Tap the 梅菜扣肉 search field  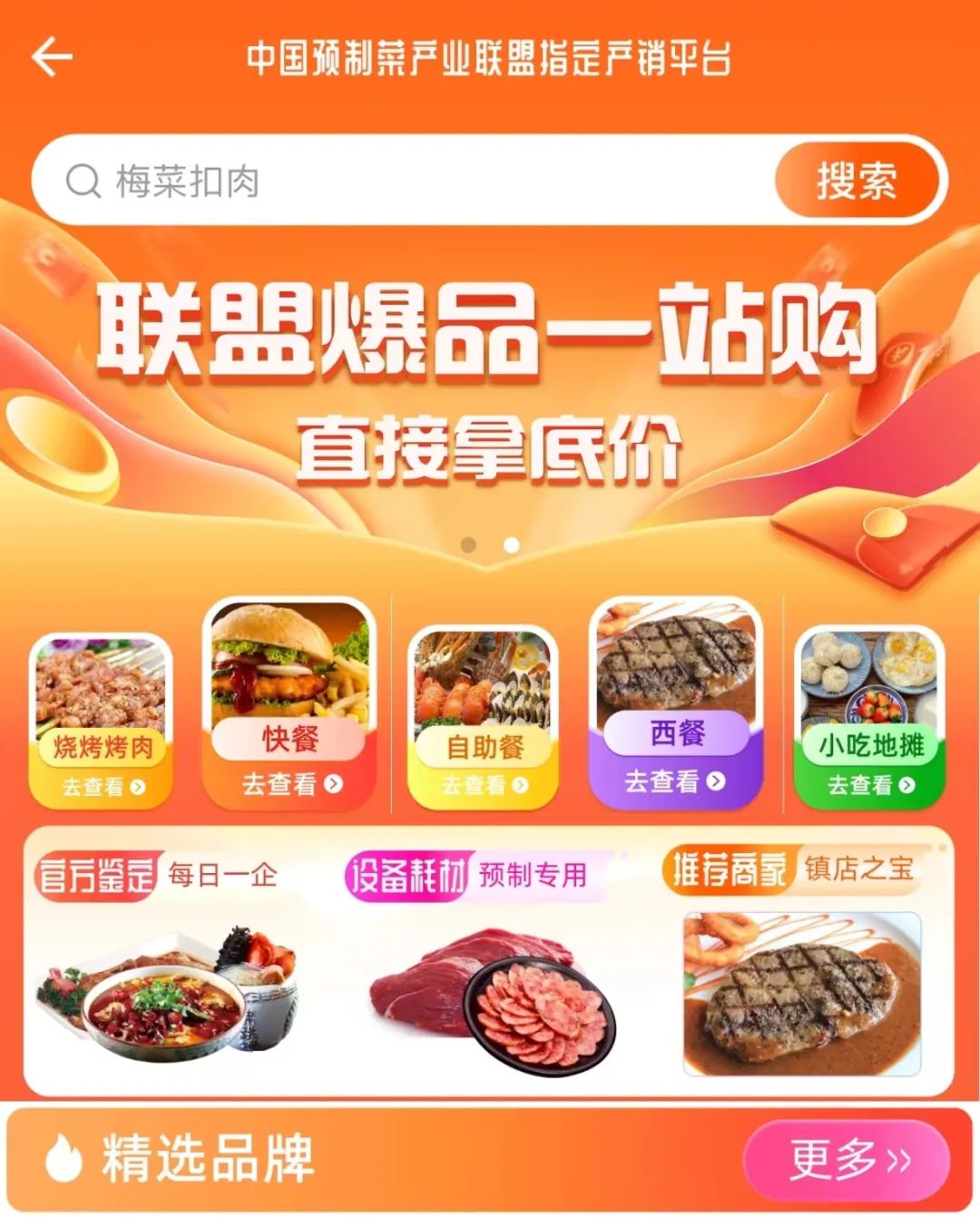399,181
